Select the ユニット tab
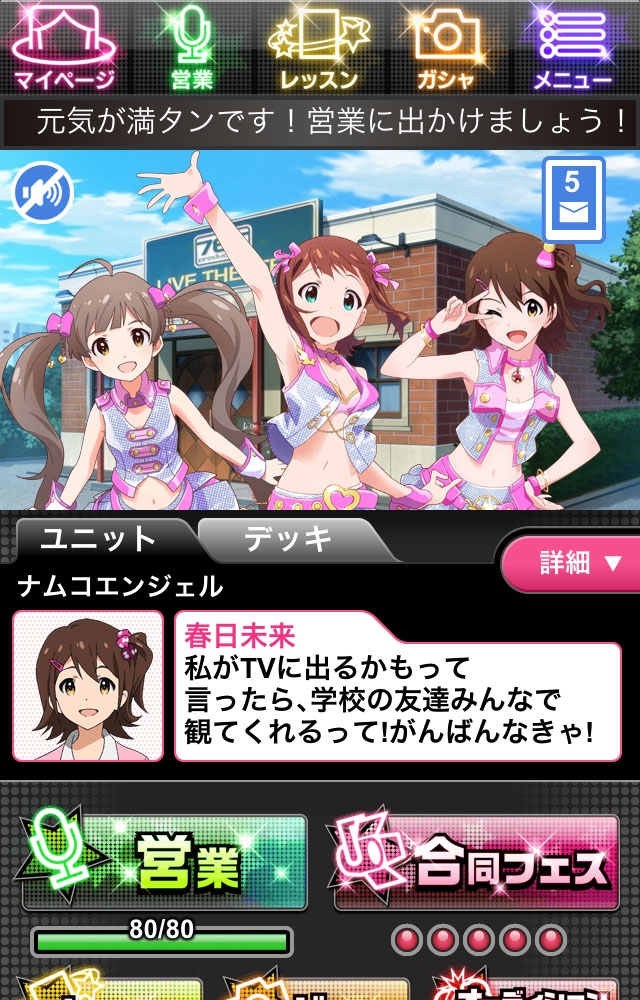The width and height of the screenshot is (640, 1000). tap(98, 541)
